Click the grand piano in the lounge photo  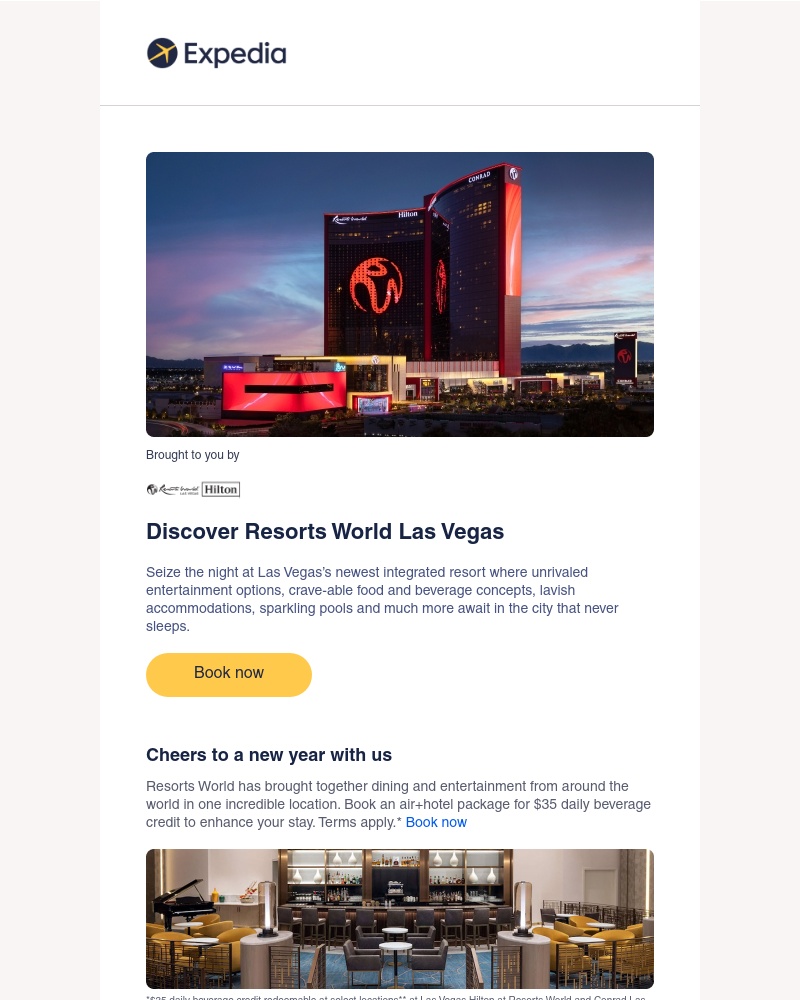(x=185, y=900)
